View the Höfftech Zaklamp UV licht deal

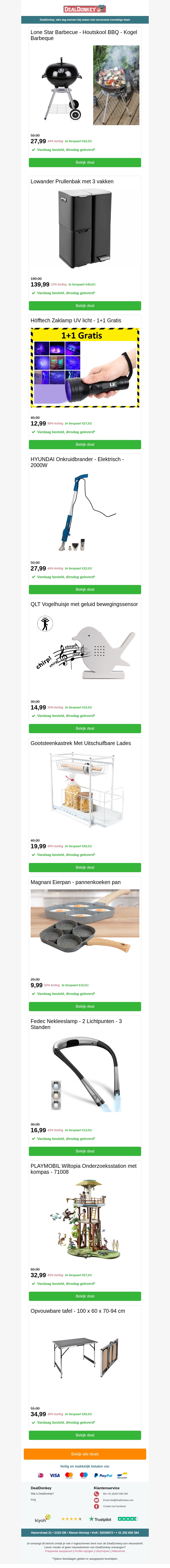coord(85,444)
